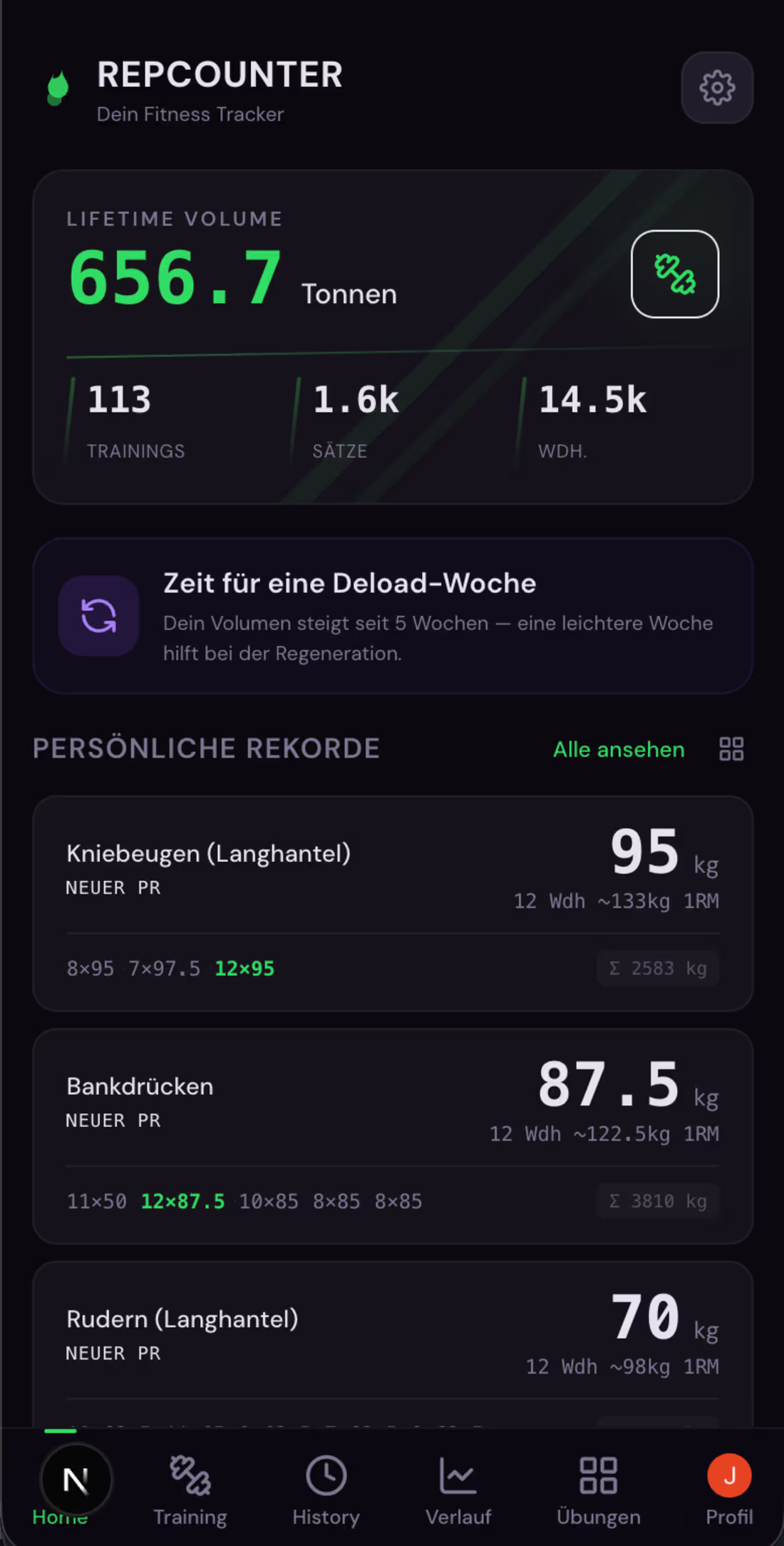Image resolution: width=784 pixels, height=1546 pixels.
Task: Toggle the grid view for records
Action: click(731, 749)
